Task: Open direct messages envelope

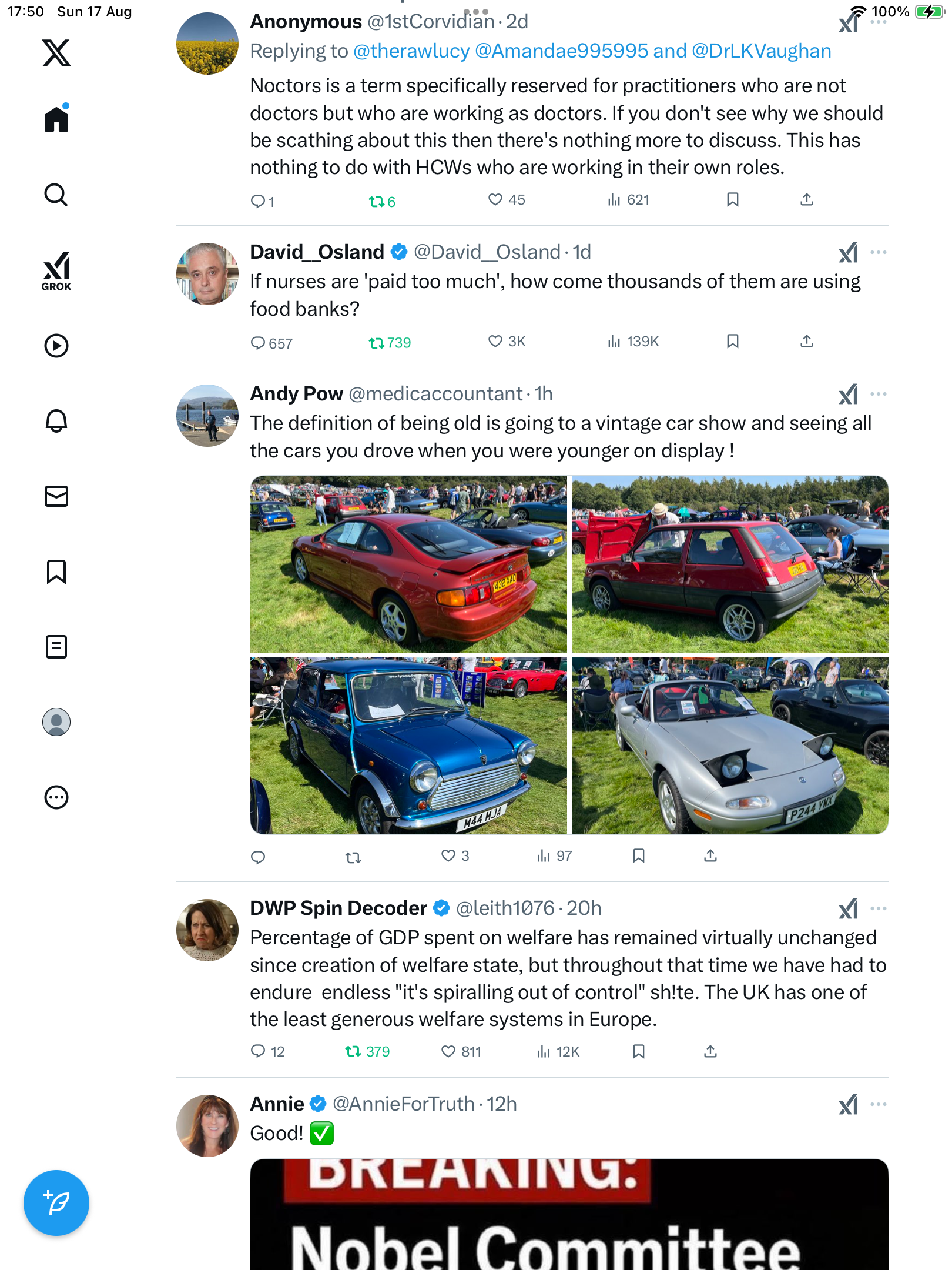Action: click(x=56, y=496)
